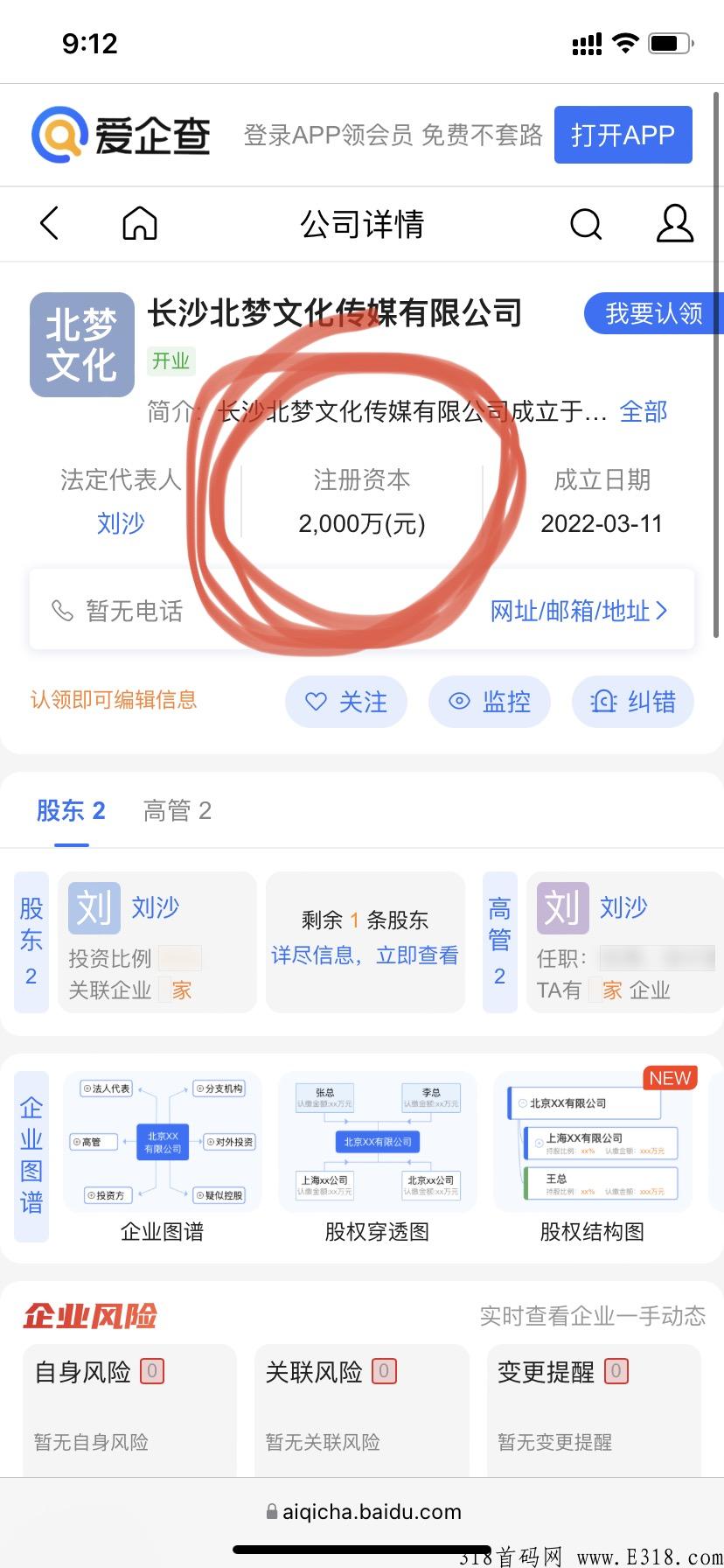View remaining shareholder via 立即查看
The image size is (724, 1568).
coord(417,955)
